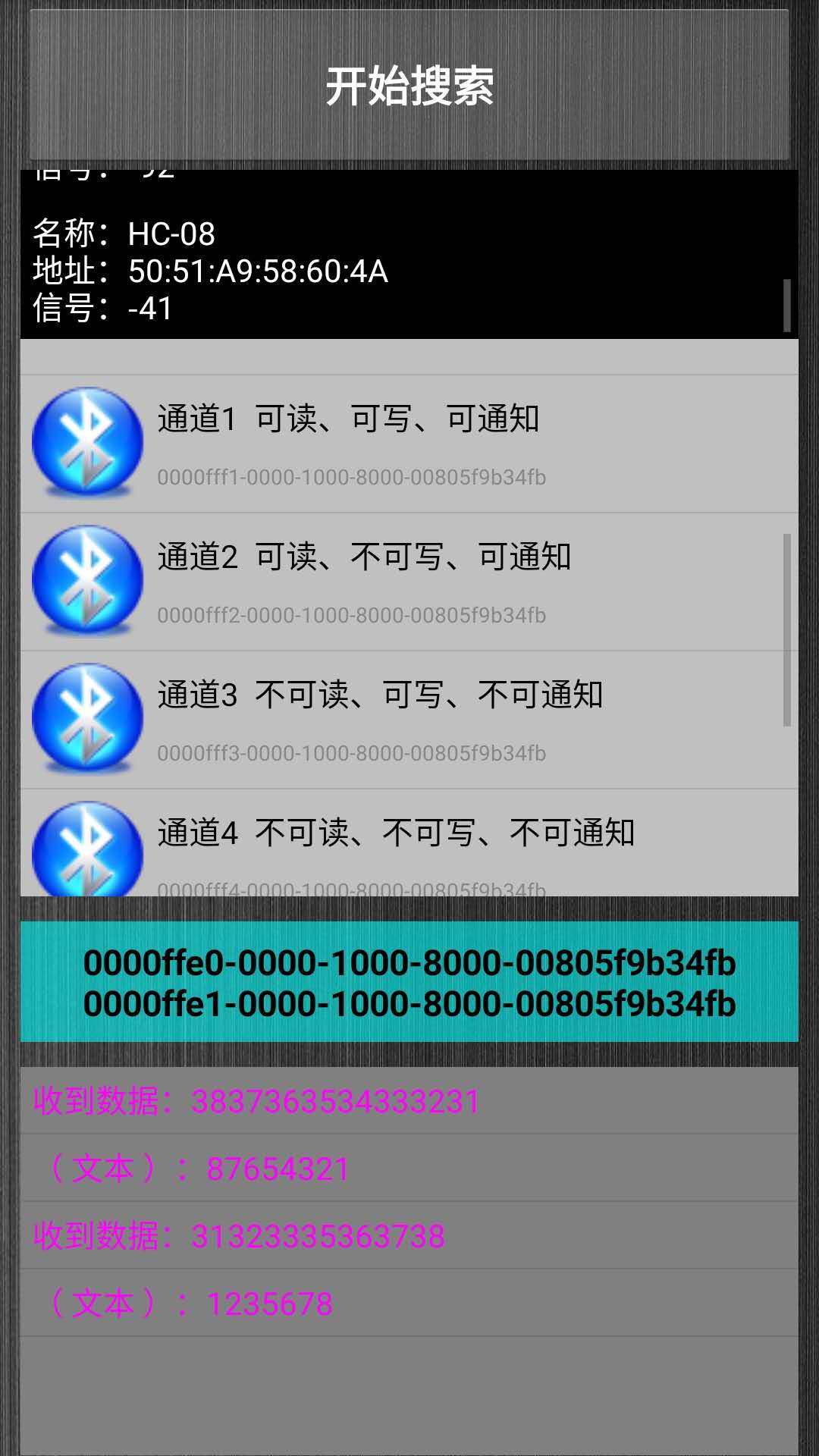The height and width of the screenshot is (1456, 819).
Task: Tap the 0000ffe0 service UUID banner
Action: tap(409, 982)
